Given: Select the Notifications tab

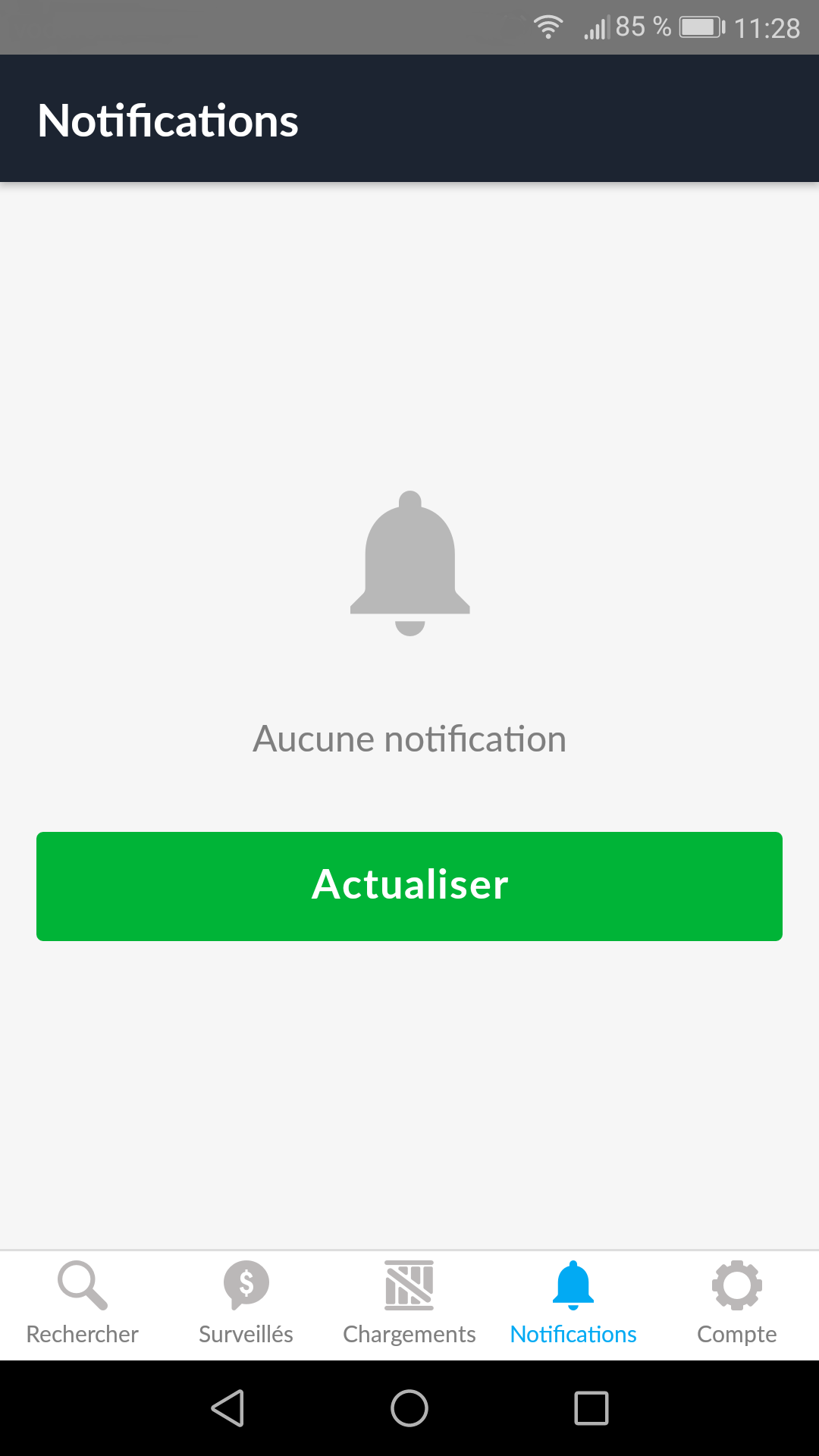Looking at the screenshot, I should click(x=573, y=1304).
